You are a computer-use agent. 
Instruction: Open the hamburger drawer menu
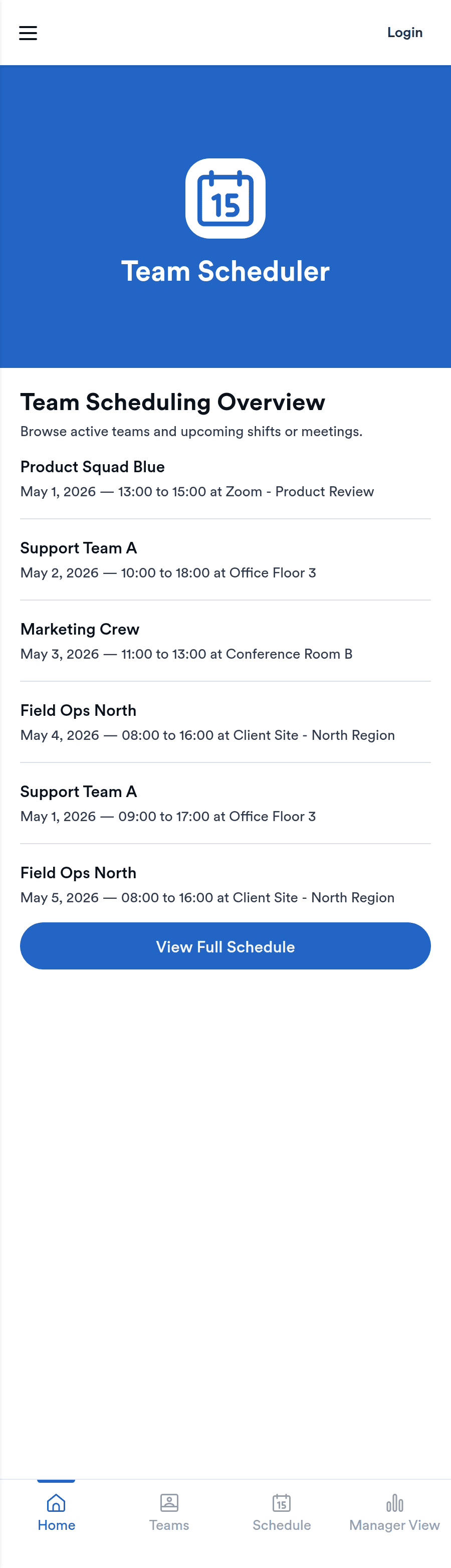[x=28, y=33]
